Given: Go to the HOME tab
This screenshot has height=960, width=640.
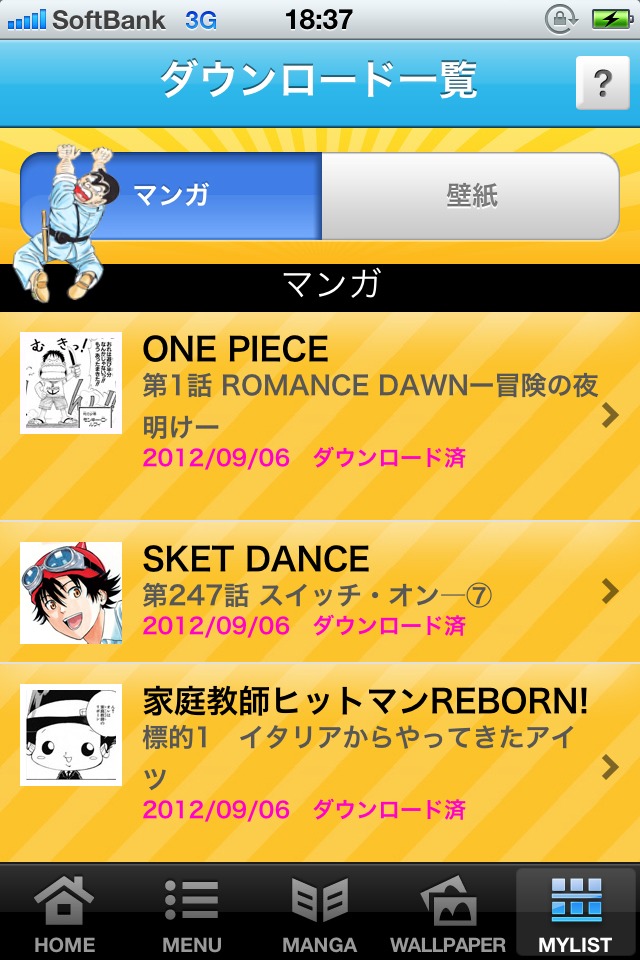Looking at the screenshot, I should (64, 912).
